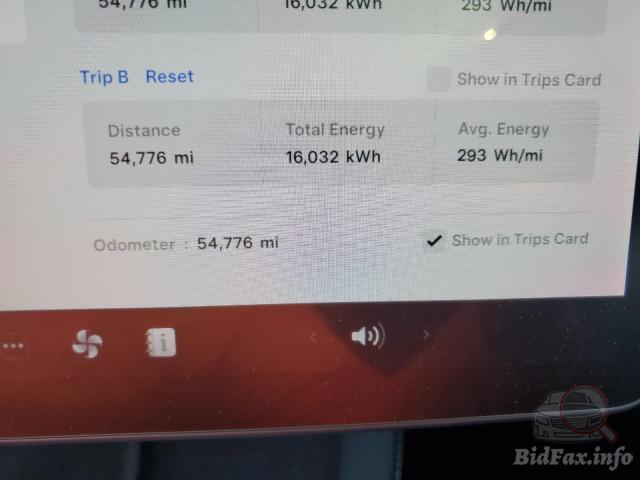The width and height of the screenshot is (640, 480).
Task: Uncheck Show in Trips Card for Odometer
Action: click(434, 241)
